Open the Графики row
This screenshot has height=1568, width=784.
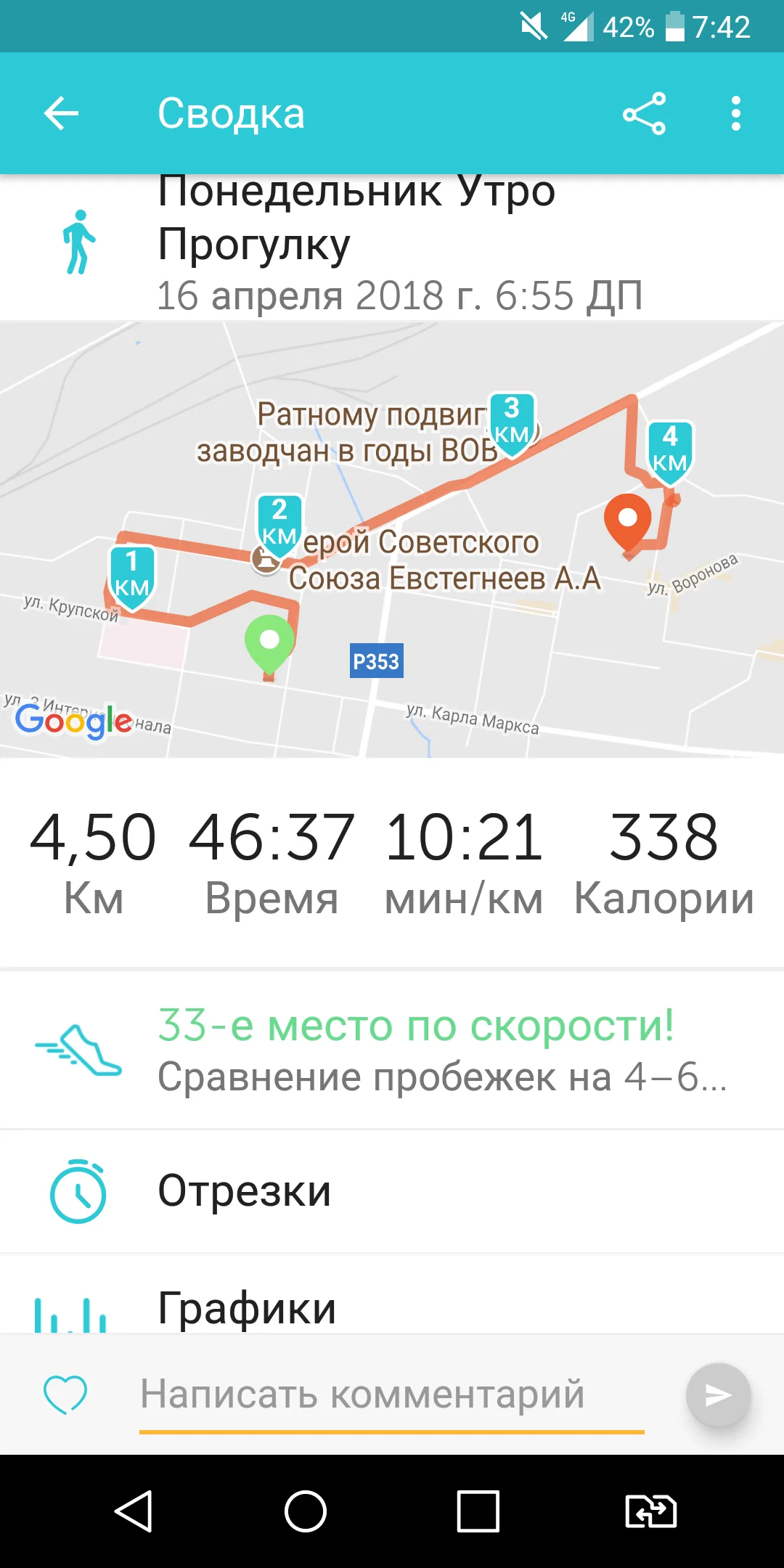pos(392,1307)
